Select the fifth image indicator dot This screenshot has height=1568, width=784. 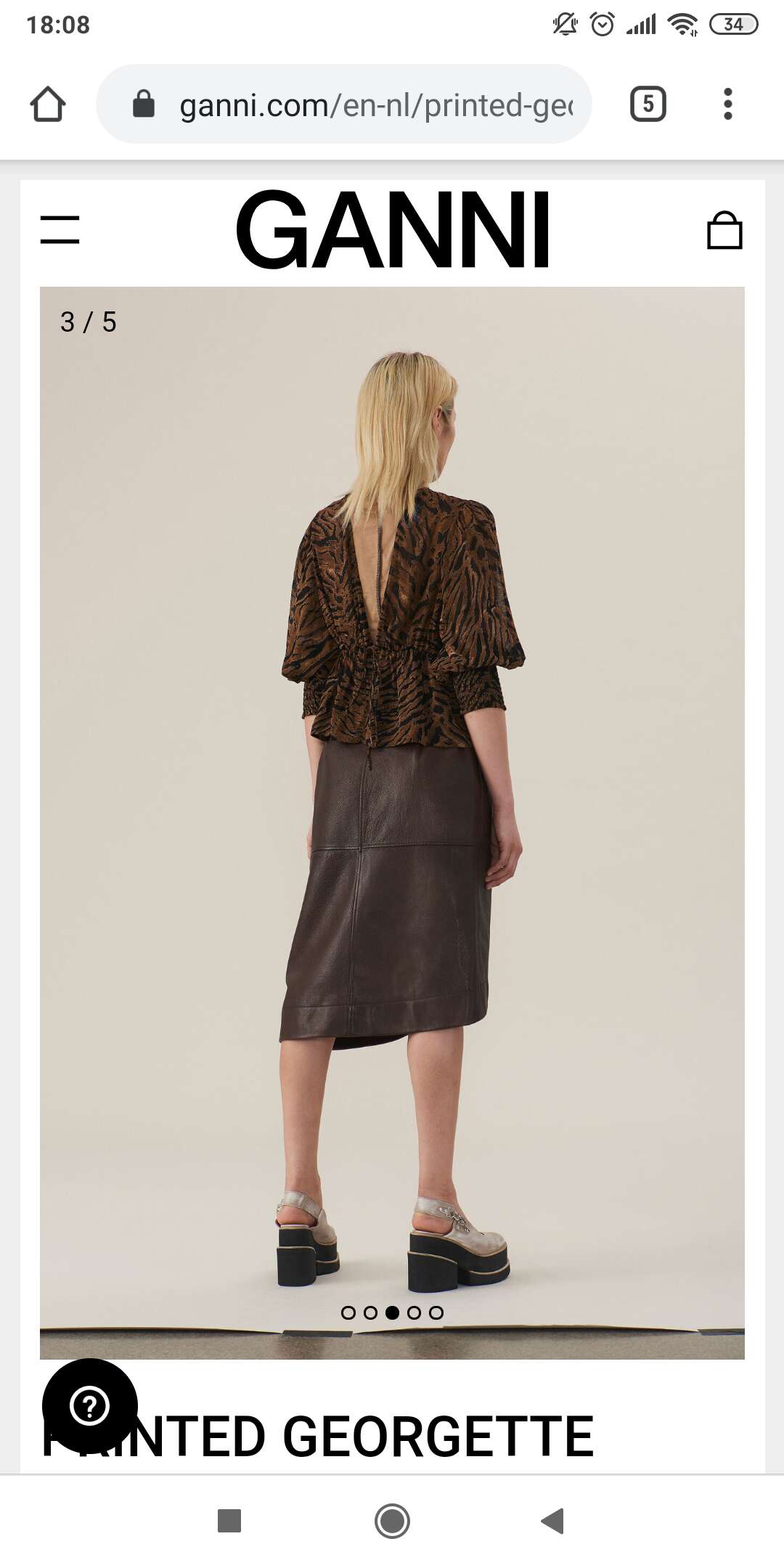[x=436, y=1312]
